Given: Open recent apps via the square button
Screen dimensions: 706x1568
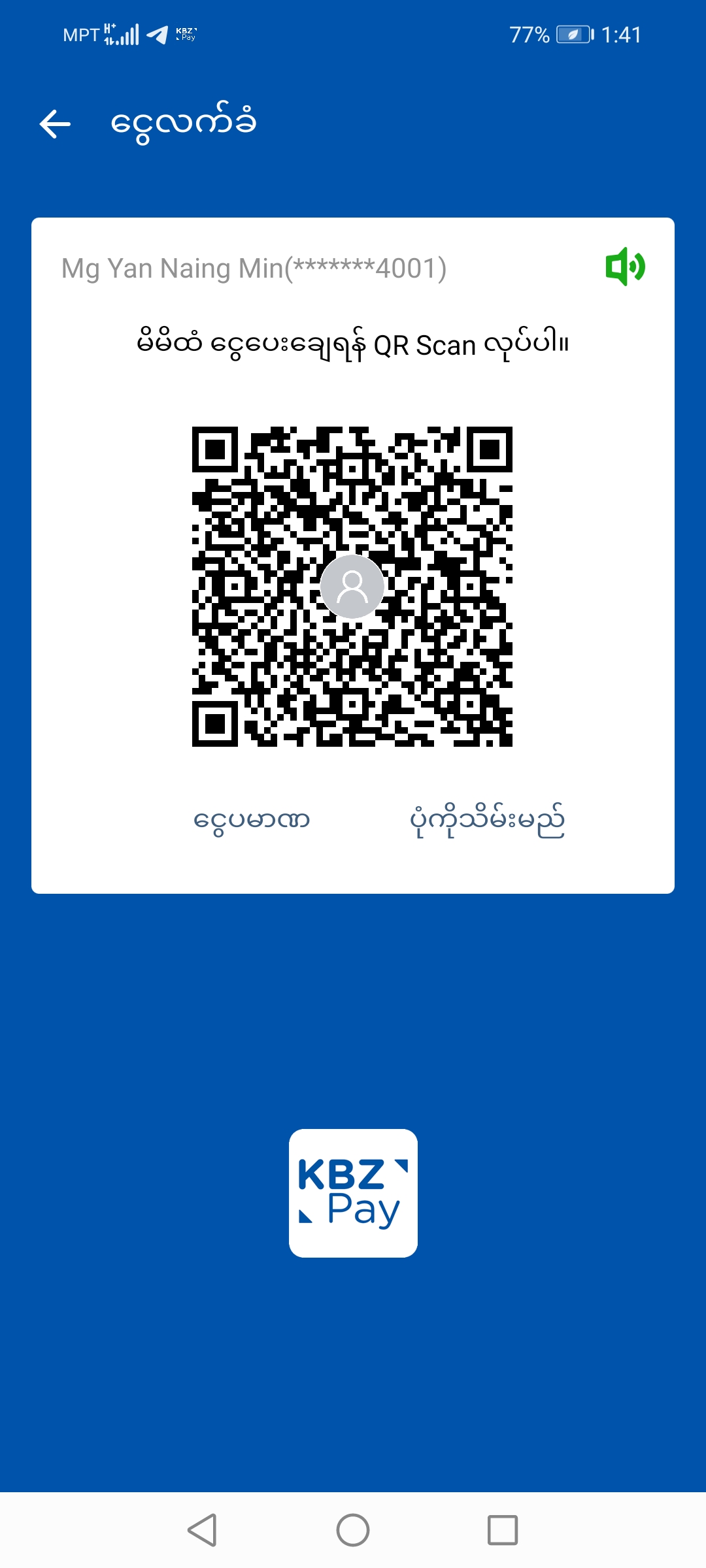Looking at the screenshot, I should click(502, 1530).
